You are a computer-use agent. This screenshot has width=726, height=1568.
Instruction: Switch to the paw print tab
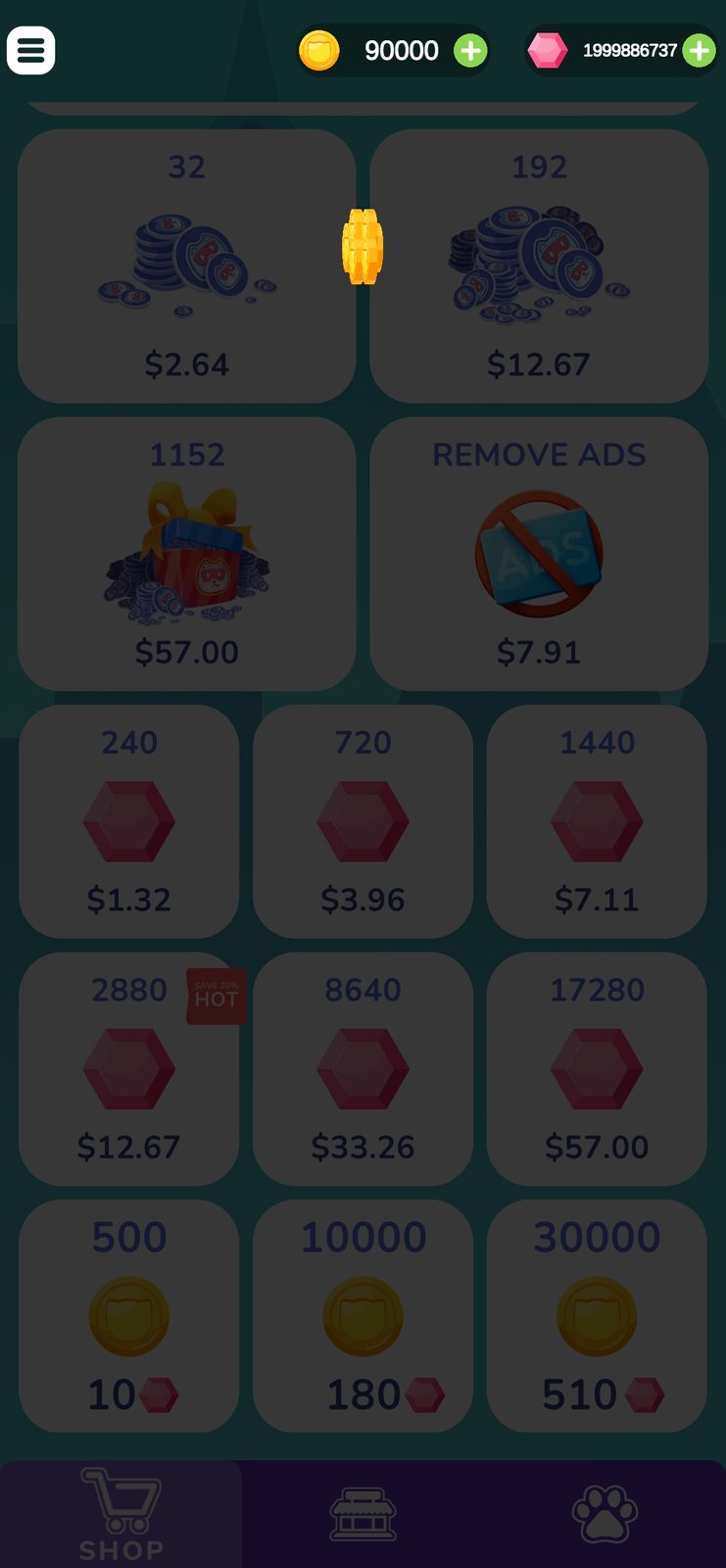click(x=605, y=1514)
